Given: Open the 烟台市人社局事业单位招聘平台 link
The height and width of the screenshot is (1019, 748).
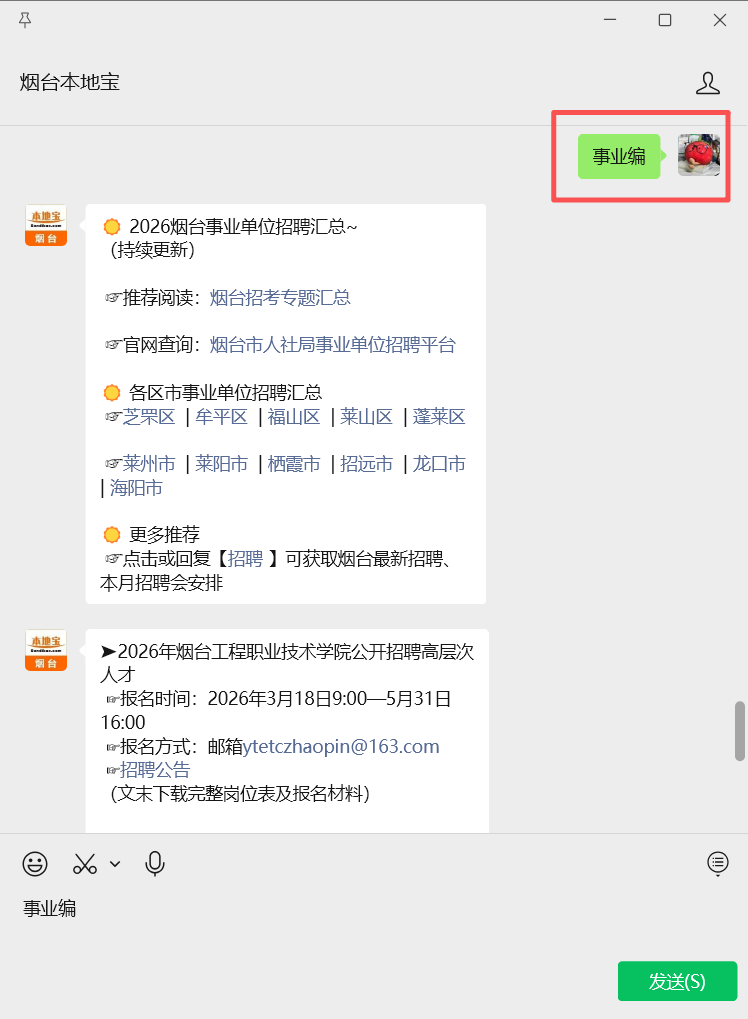Looking at the screenshot, I should click(x=334, y=344).
